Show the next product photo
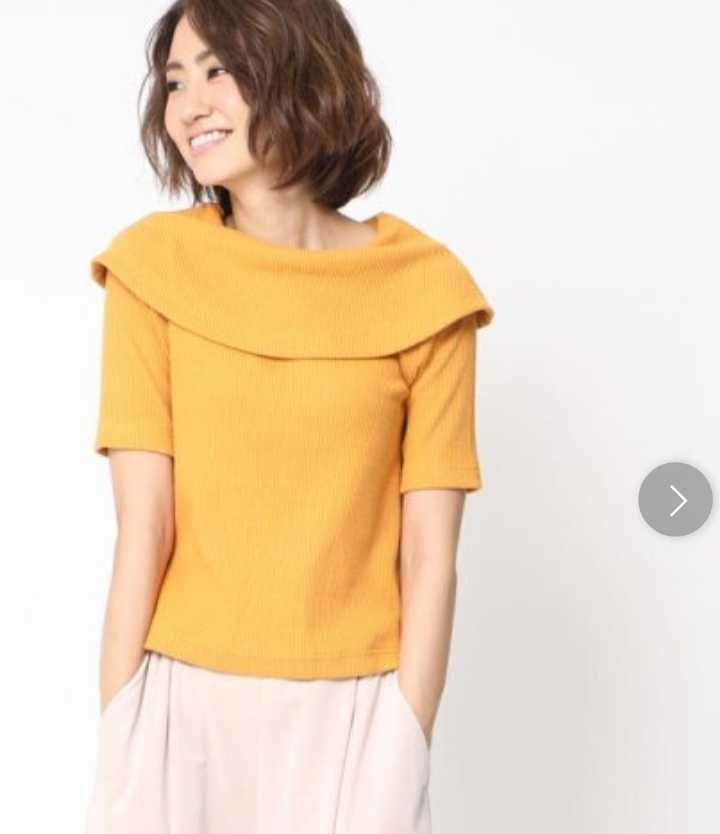The height and width of the screenshot is (834, 720). pyautogui.click(x=676, y=499)
